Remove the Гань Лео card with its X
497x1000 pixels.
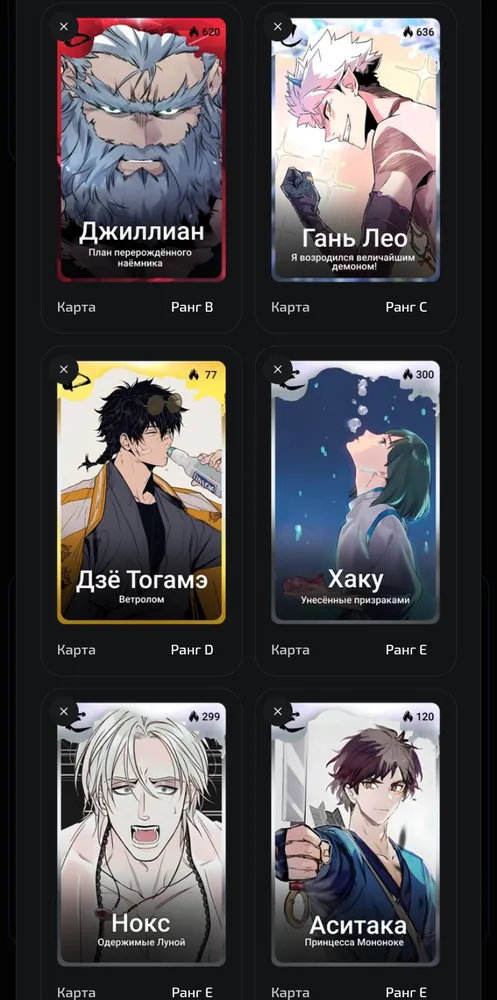coord(278,27)
